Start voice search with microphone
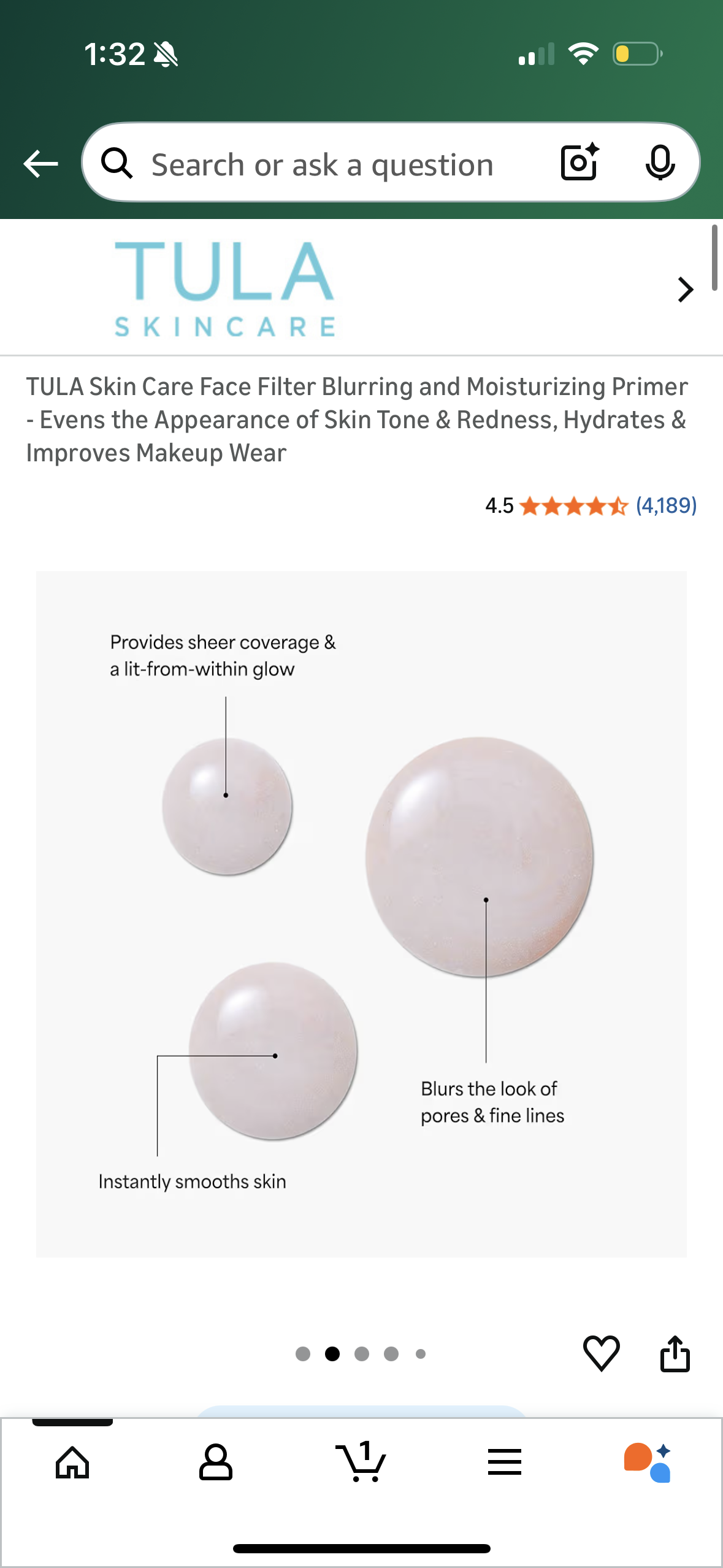The image size is (723, 1568). pos(660,163)
